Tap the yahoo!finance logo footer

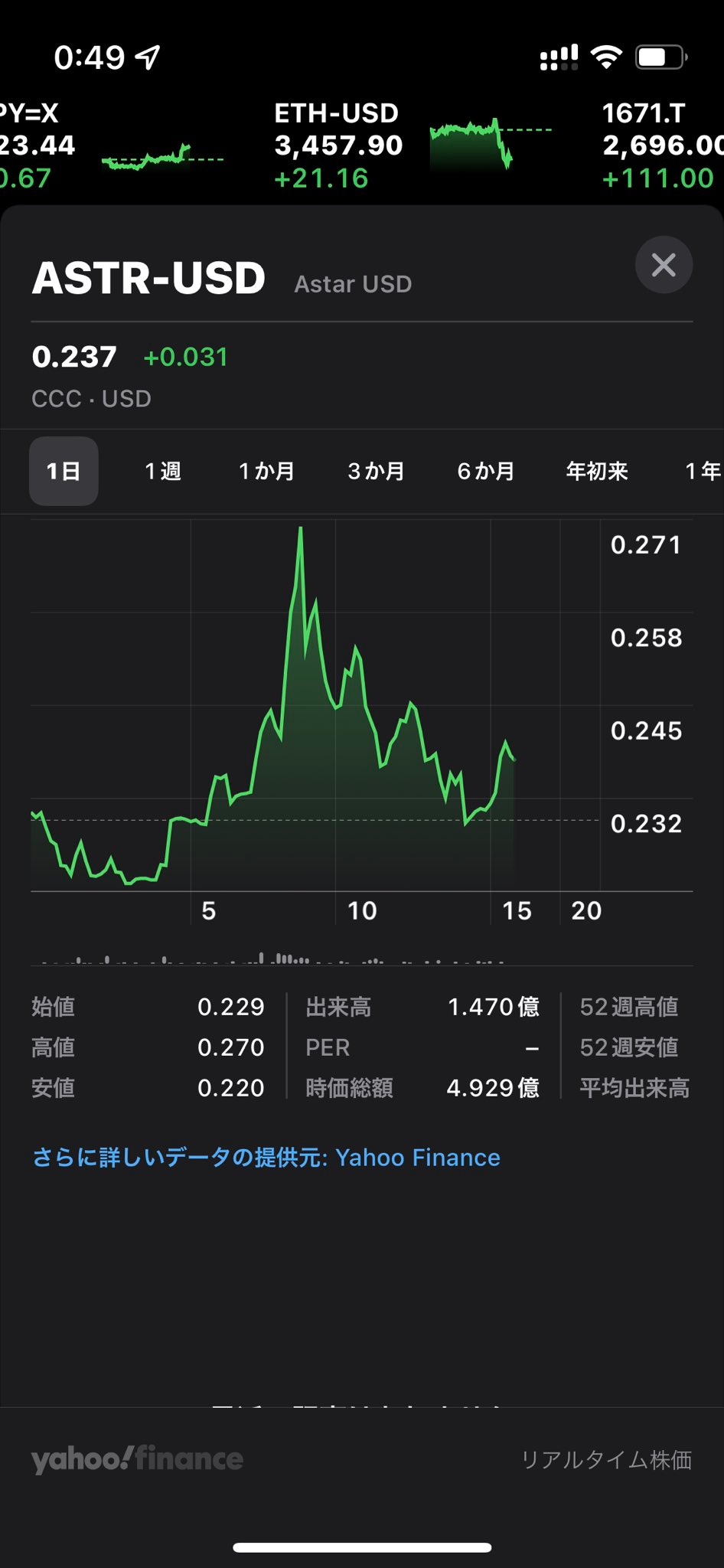[x=137, y=1459]
